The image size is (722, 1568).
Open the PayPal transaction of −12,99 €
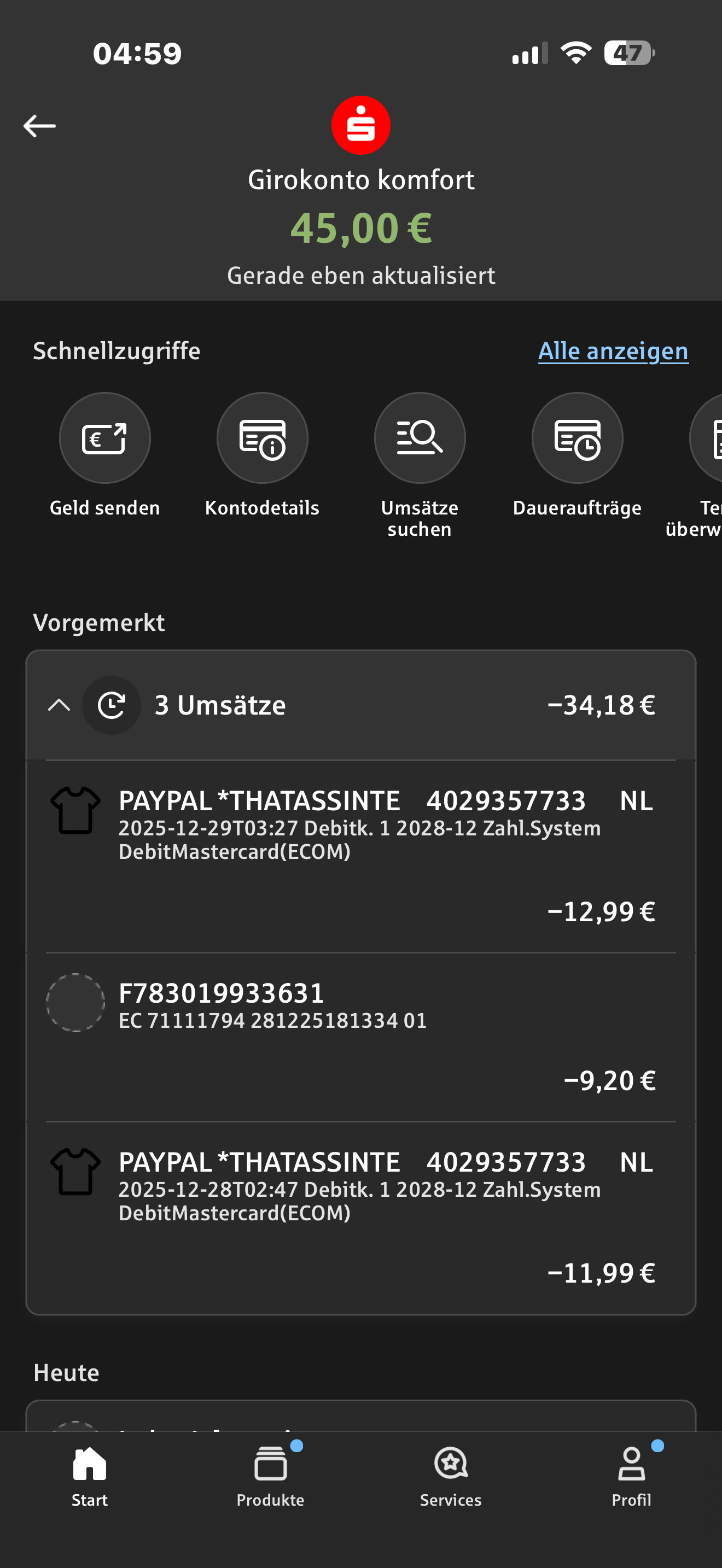pyautogui.click(x=360, y=855)
